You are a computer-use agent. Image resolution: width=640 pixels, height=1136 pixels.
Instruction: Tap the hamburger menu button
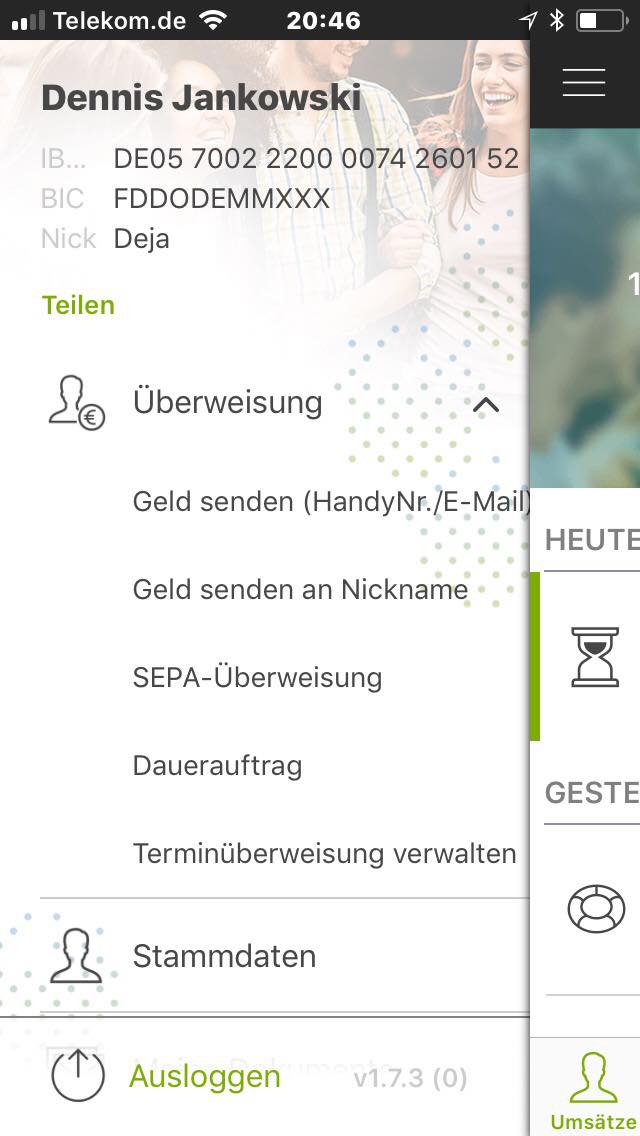[583, 82]
